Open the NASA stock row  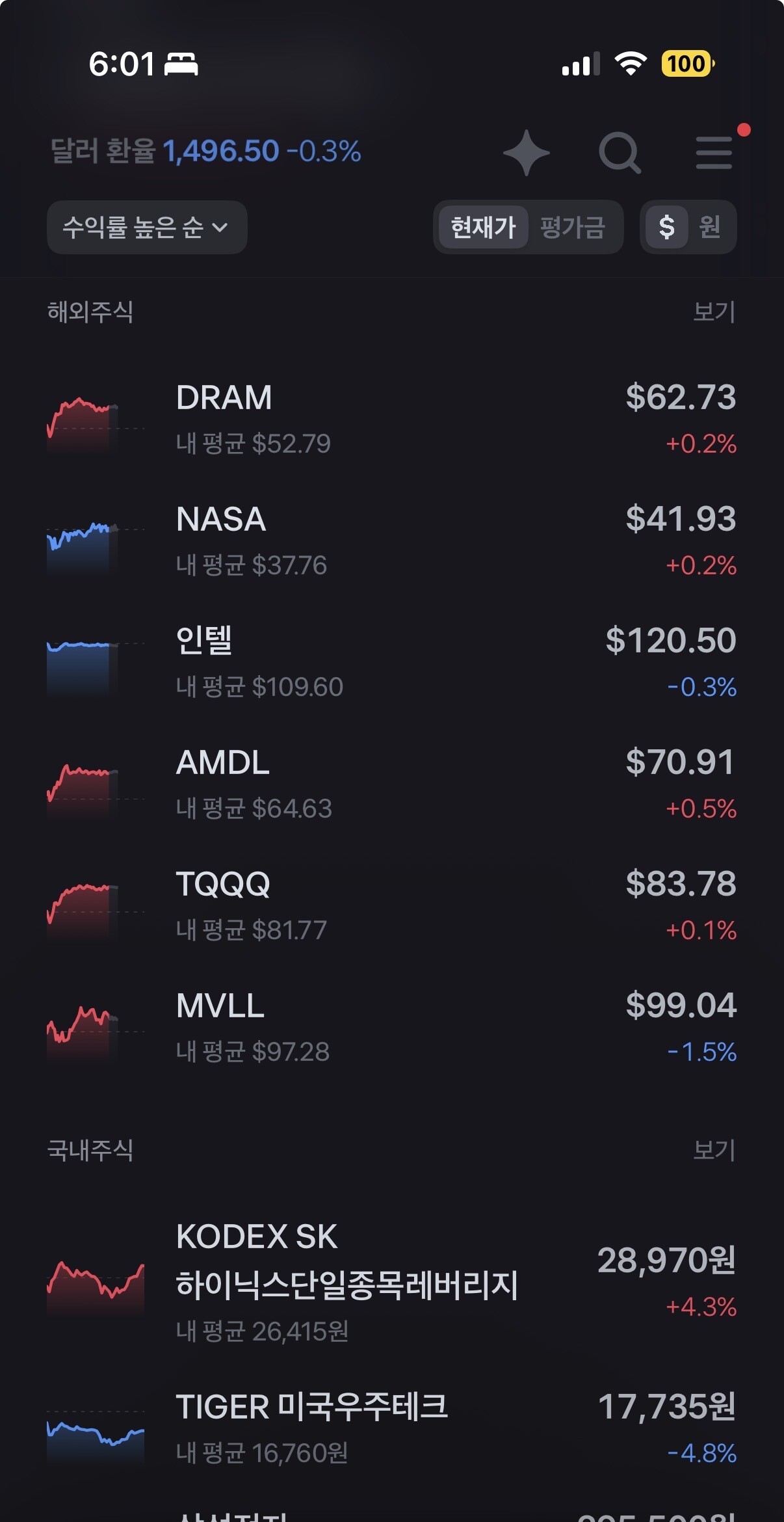[392, 541]
